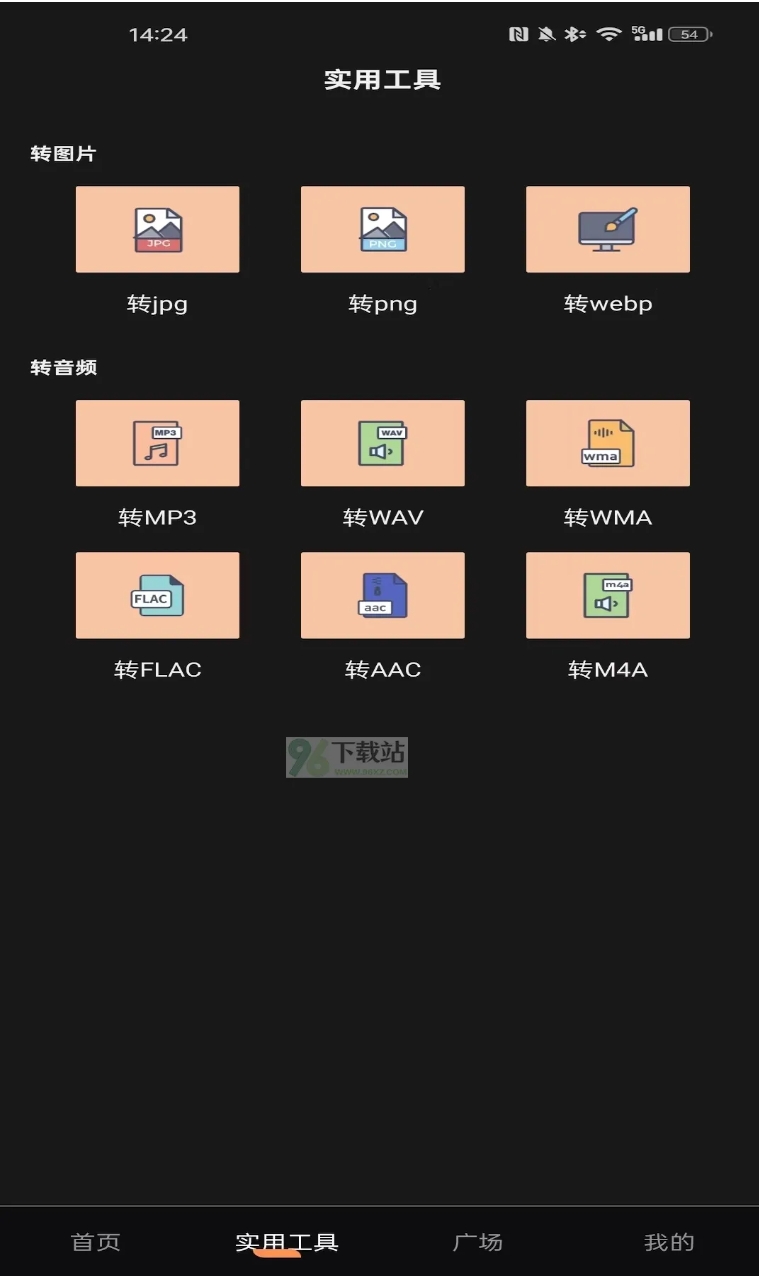Switch to the 首页 tab

[95, 1241]
